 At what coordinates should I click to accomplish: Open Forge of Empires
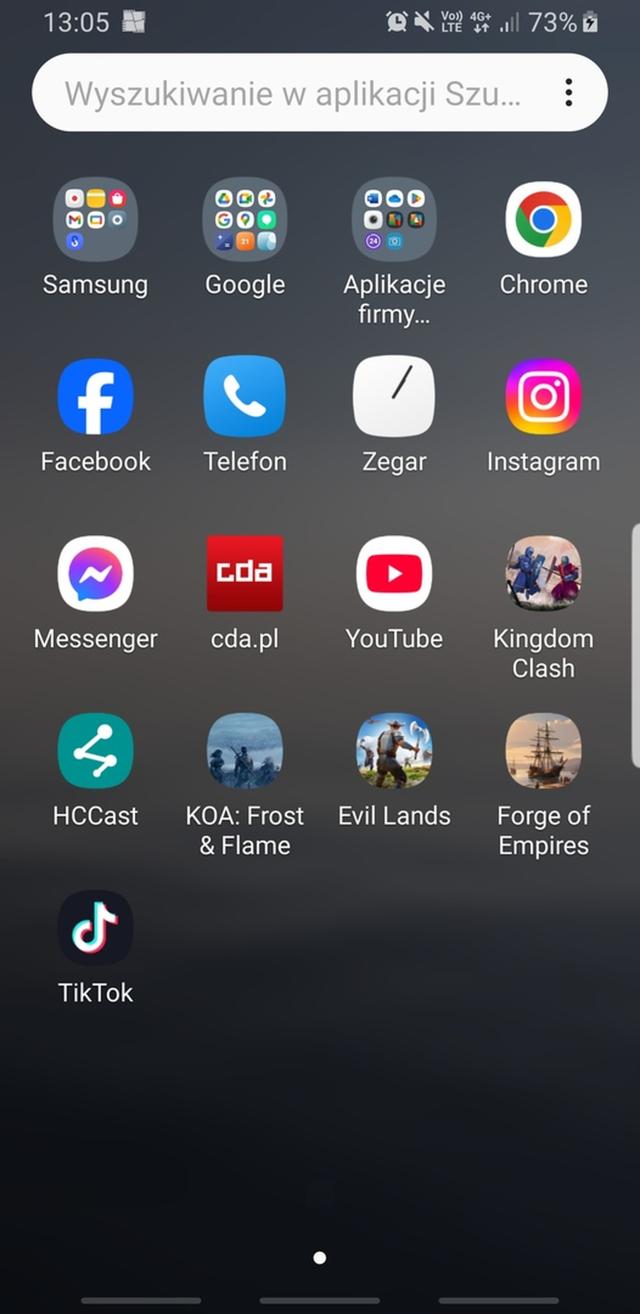pyautogui.click(x=543, y=751)
